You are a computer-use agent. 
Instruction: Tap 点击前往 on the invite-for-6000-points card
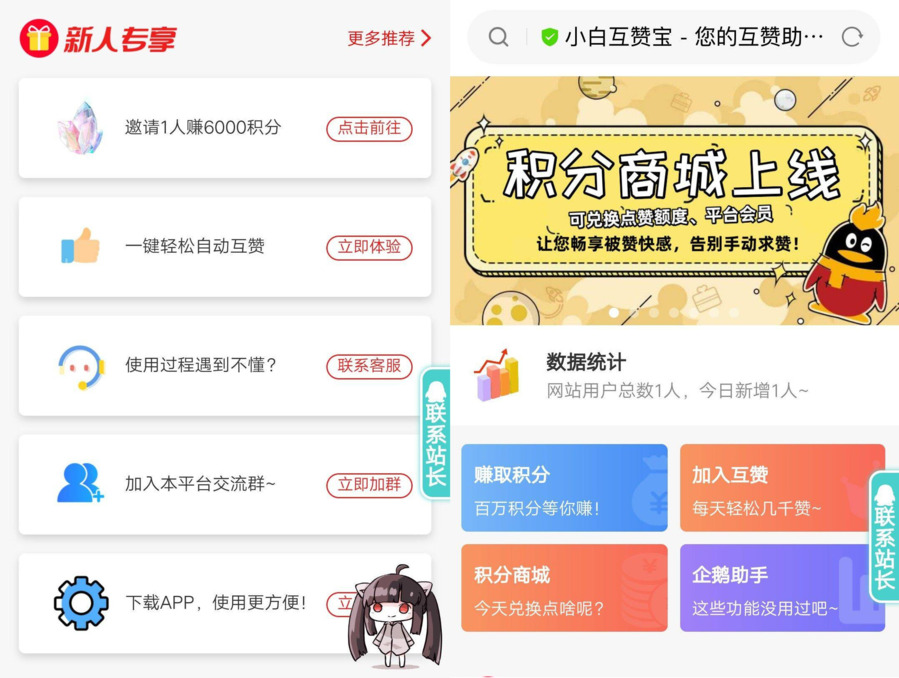[x=369, y=128]
